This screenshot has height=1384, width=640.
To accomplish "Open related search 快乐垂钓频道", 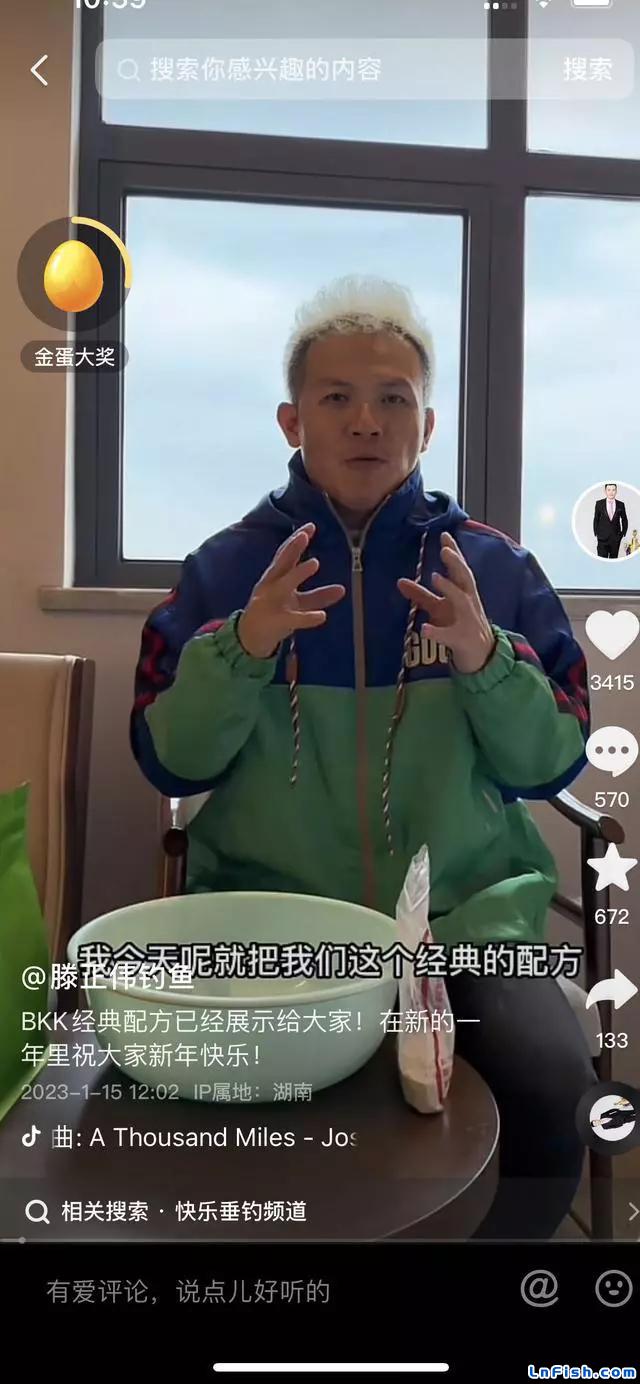I will (240, 1211).
